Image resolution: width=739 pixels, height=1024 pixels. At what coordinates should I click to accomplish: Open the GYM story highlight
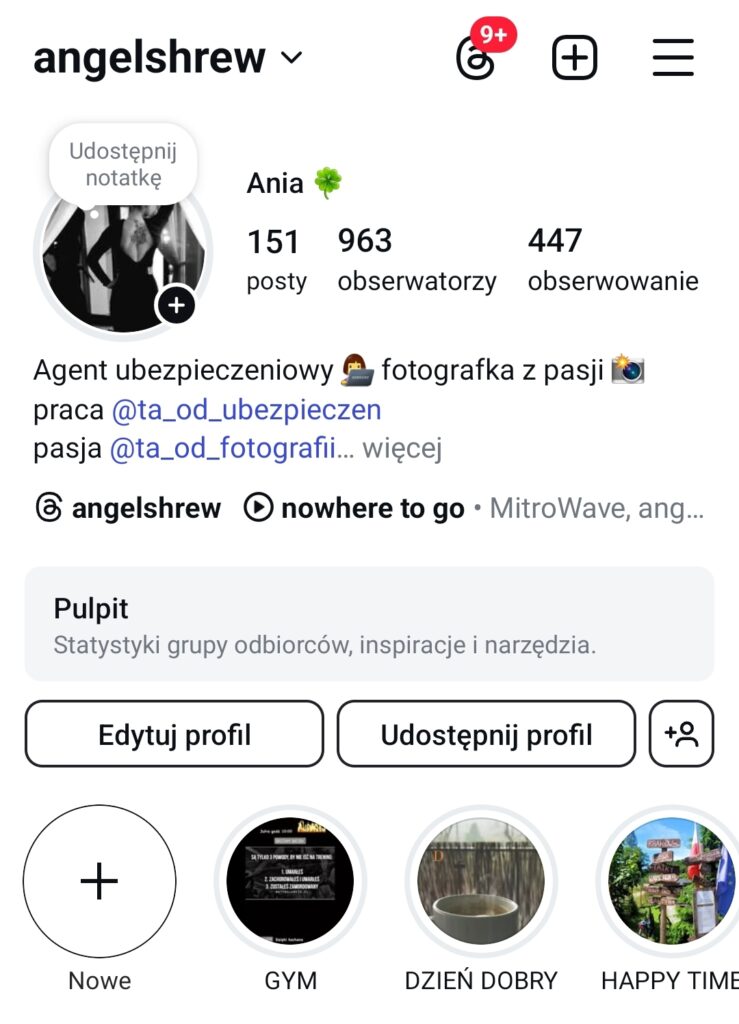coord(290,882)
